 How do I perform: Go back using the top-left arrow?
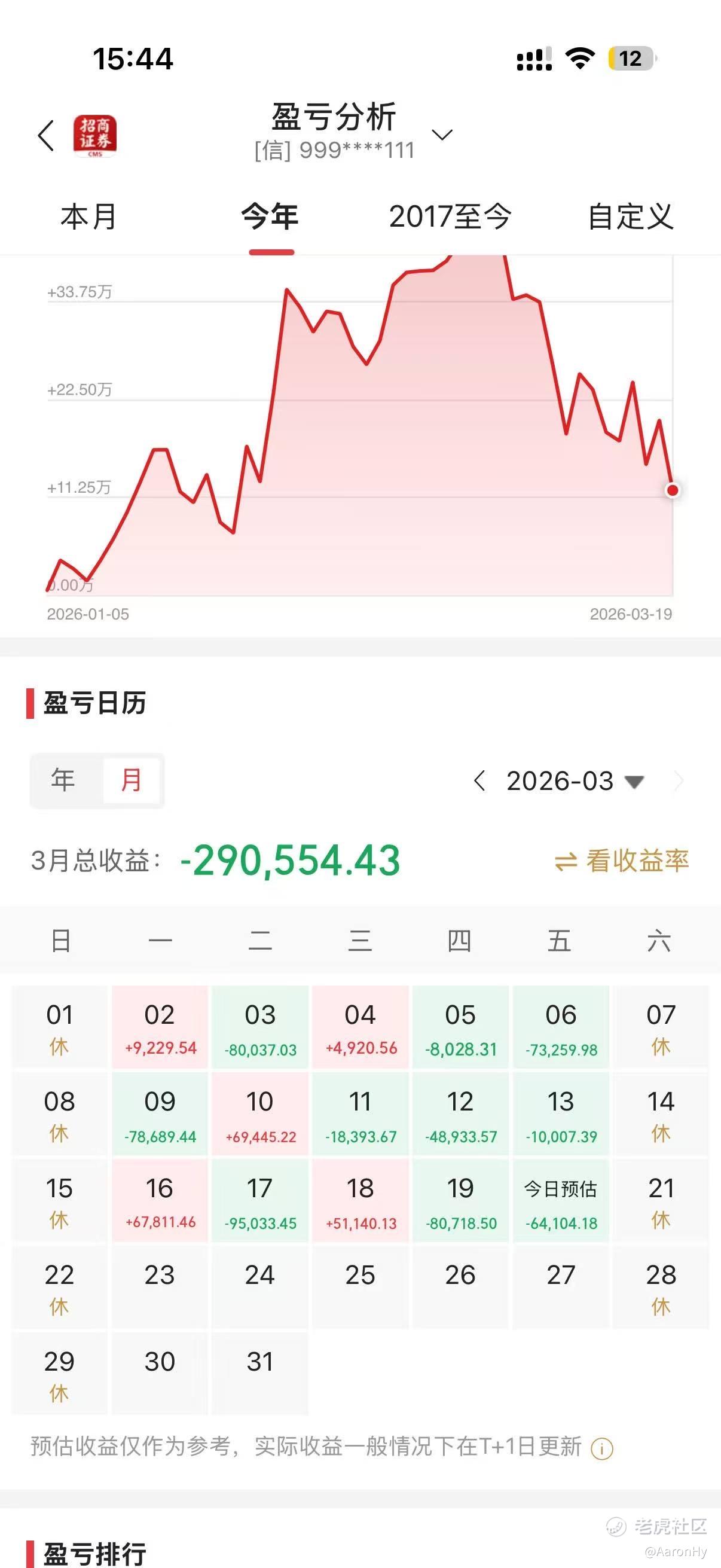(46, 135)
